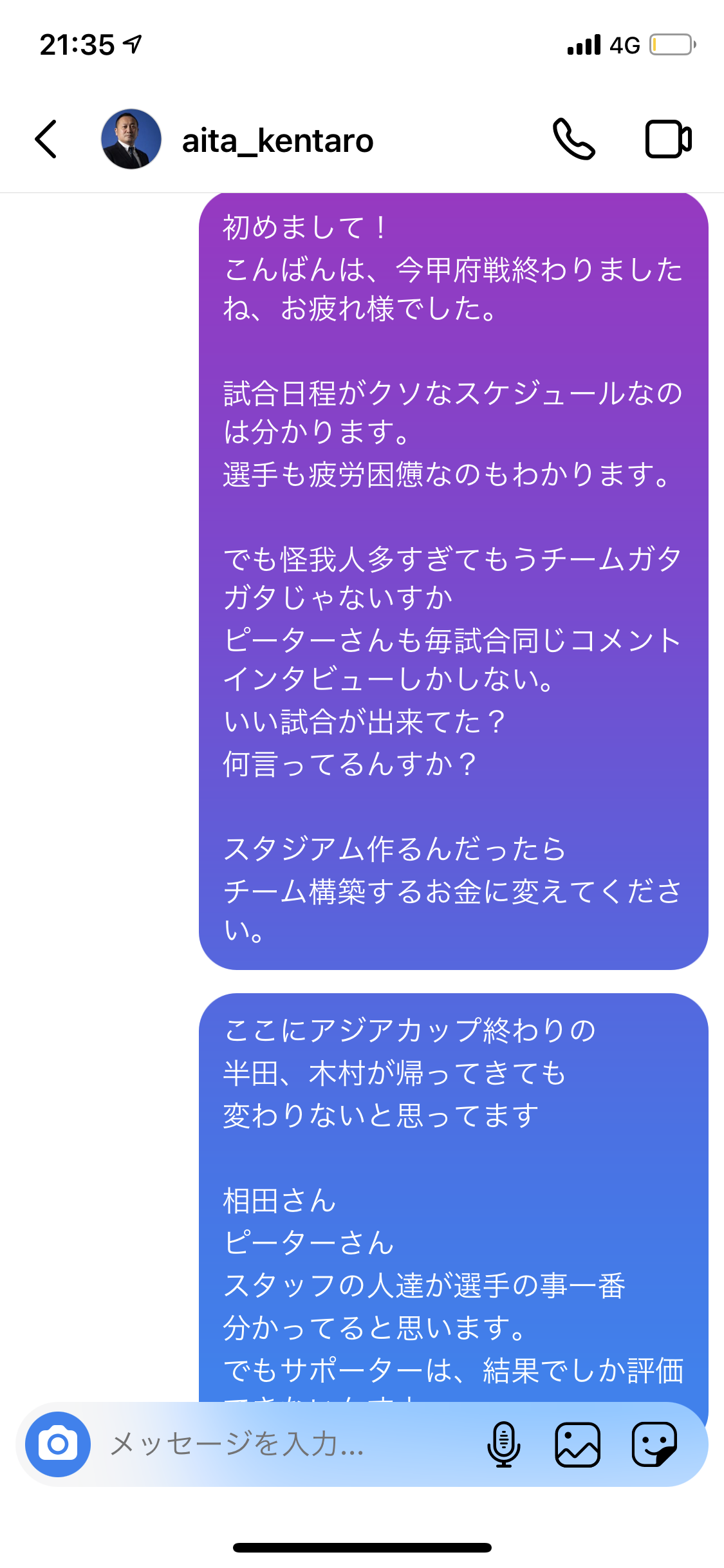Go back to the message list
Viewport: 724px width, 1568px height.
(x=46, y=139)
